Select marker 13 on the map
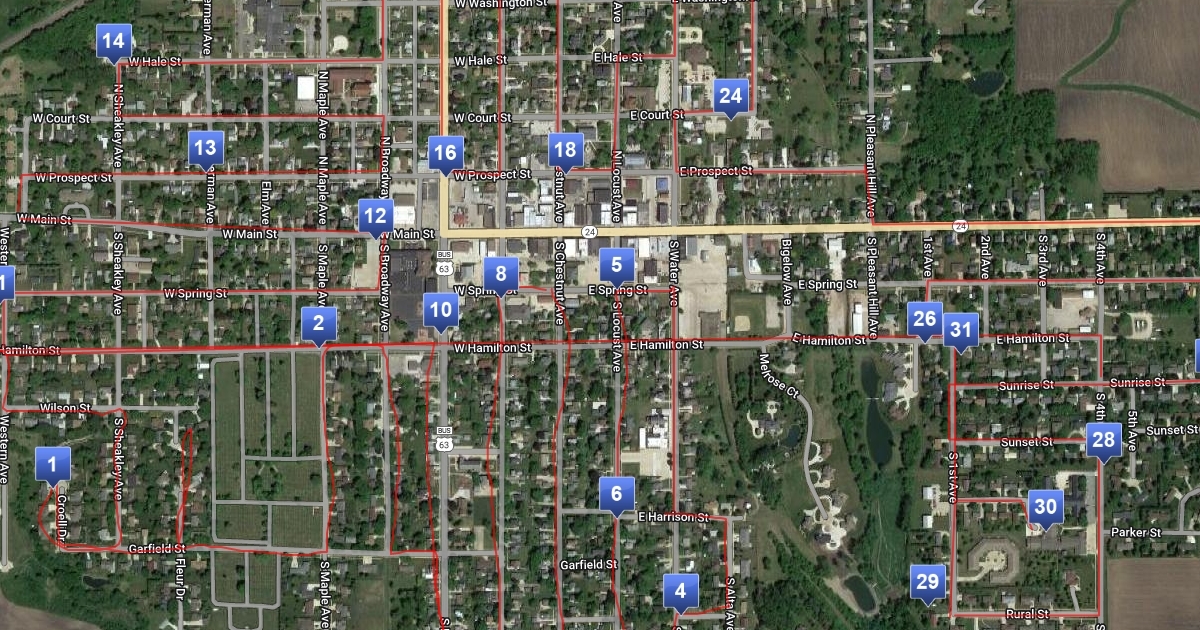Image resolution: width=1200 pixels, height=630 pixels. click(x=205, y=150)
